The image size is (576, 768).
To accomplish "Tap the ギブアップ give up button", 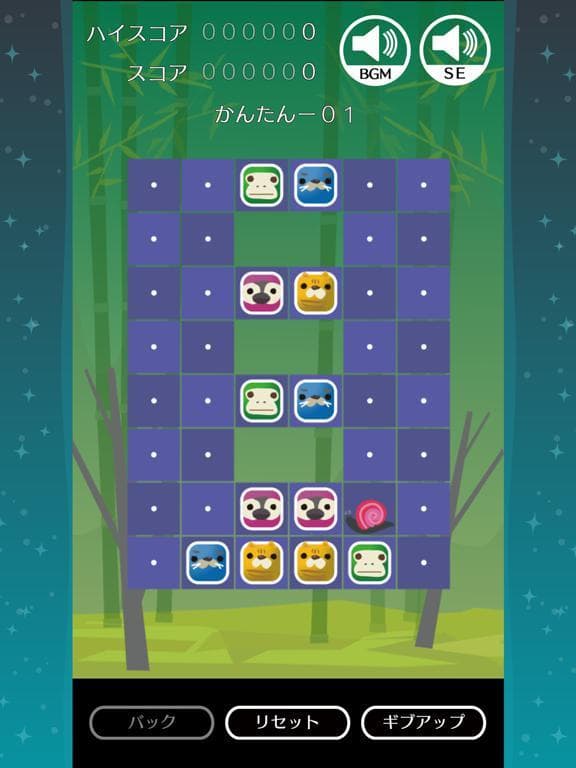I will (423, 722).
